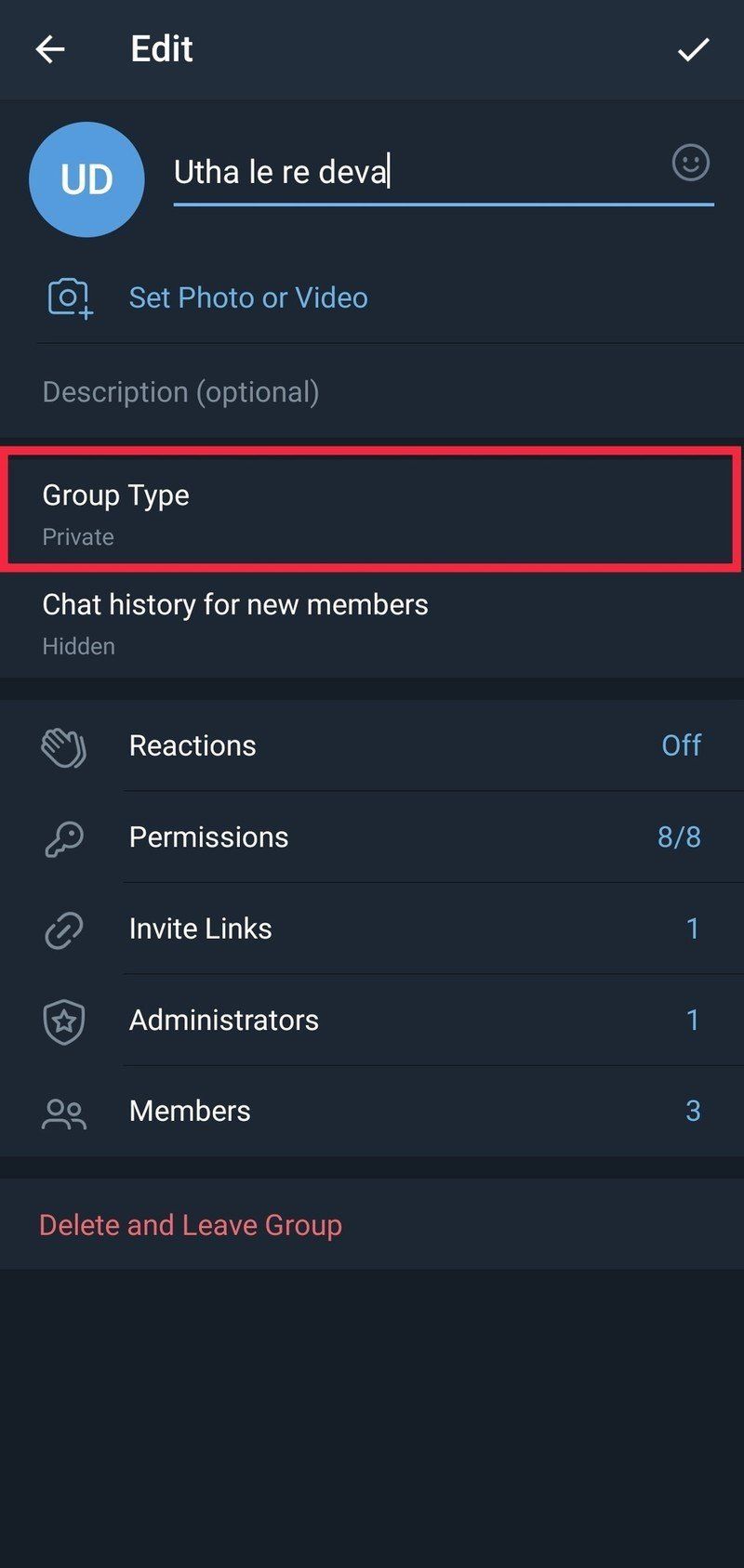Click the Reactions hand icon
Image resolution: width=744 pixels, height=1568 pixels.
[x=63, y=746]
